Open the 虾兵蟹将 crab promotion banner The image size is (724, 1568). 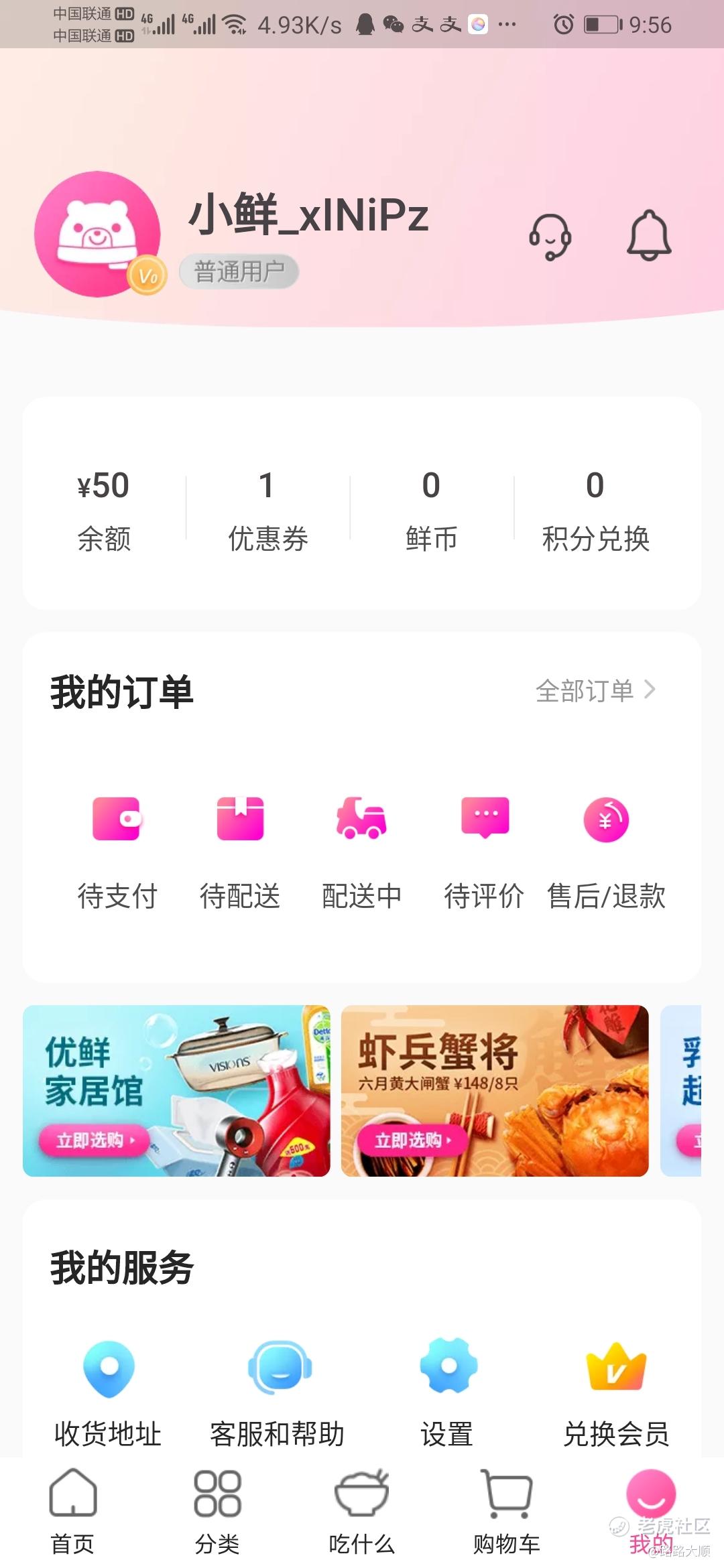495,1090
